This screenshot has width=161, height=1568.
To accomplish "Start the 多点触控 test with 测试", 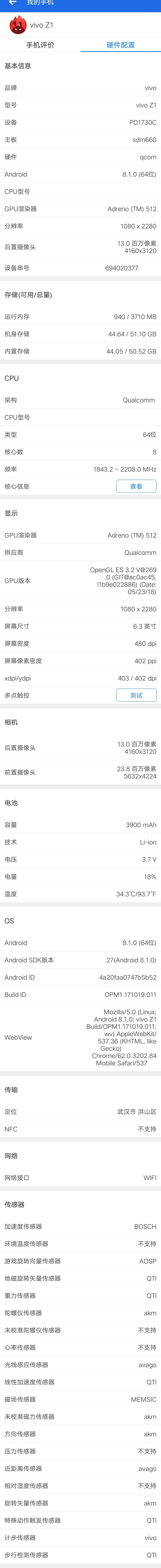I will click(x=136, y=695).
